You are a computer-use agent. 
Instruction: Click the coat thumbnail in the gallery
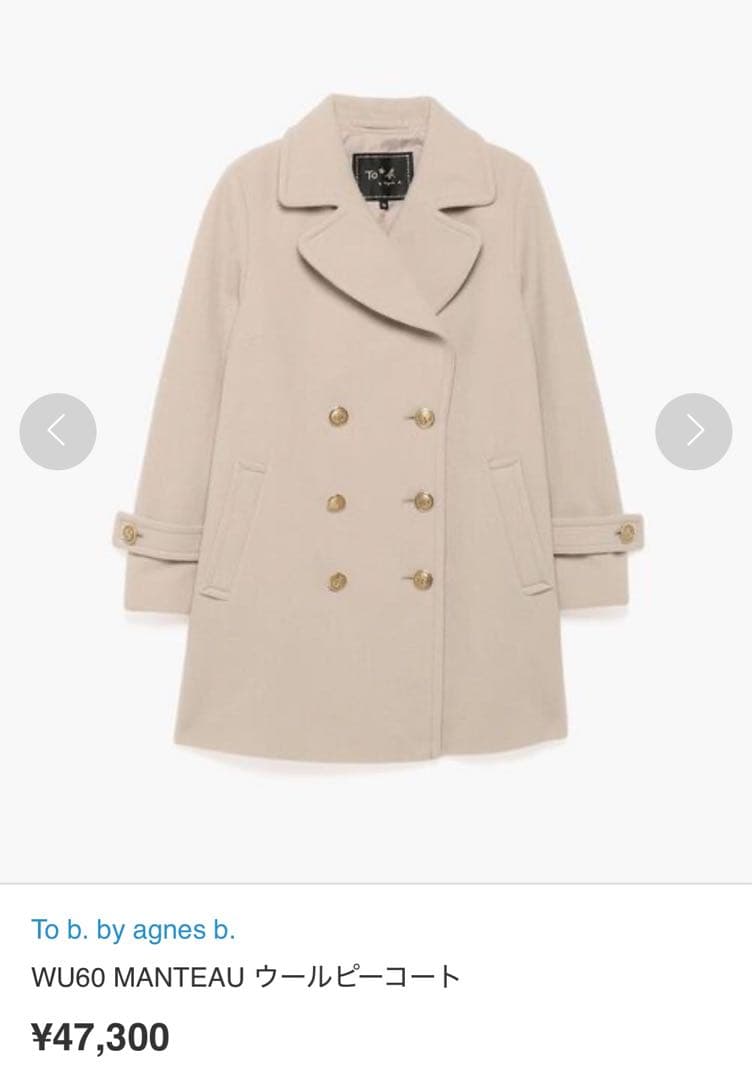(376, 430)
